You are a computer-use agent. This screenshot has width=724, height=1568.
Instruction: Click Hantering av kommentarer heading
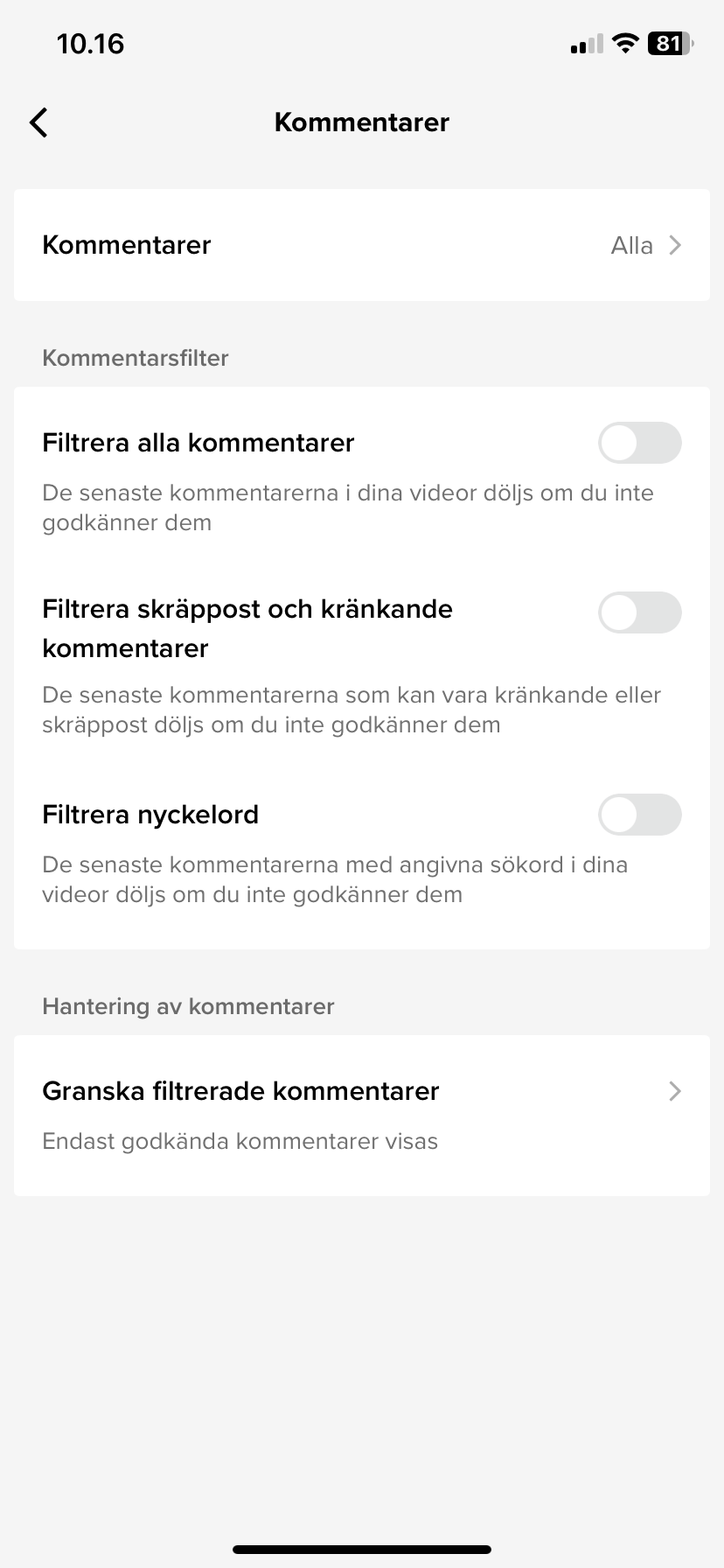pos(188,1006)
